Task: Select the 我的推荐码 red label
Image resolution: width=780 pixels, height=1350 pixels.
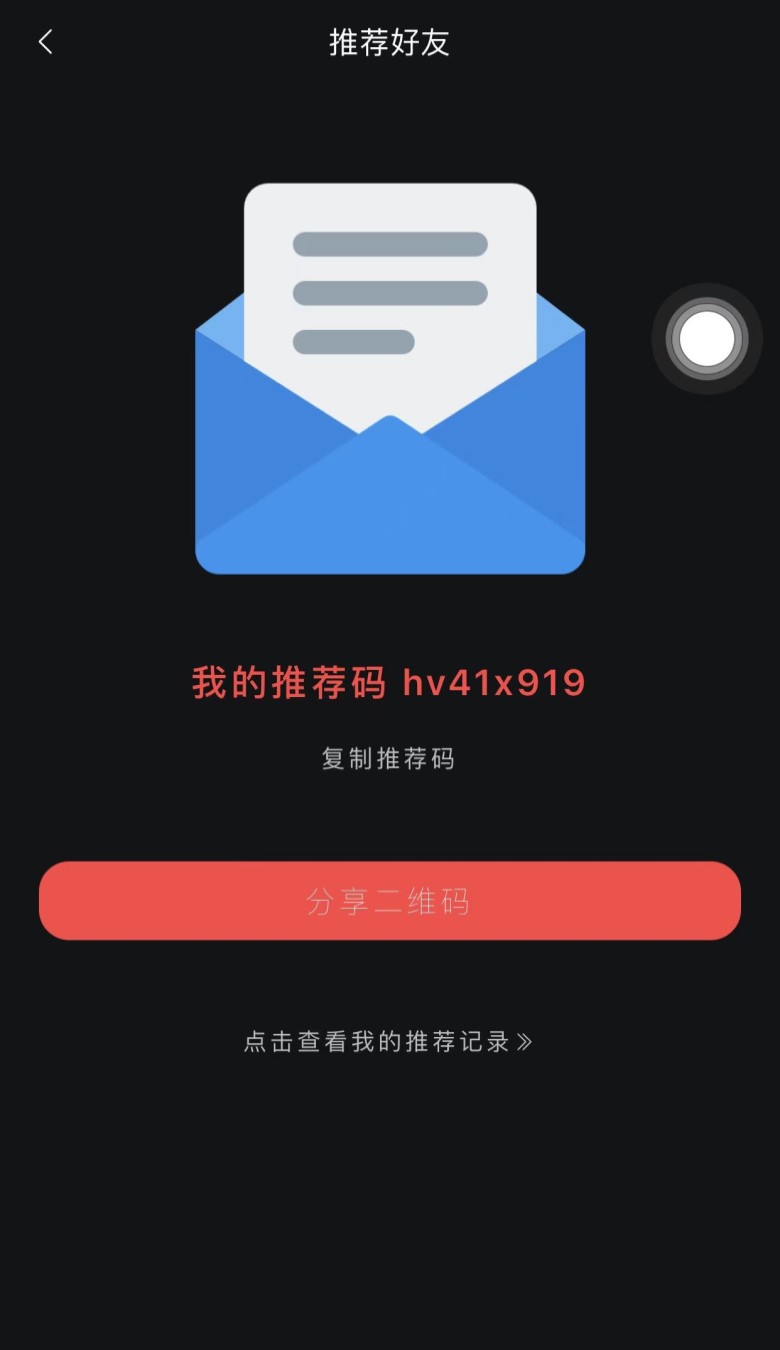Action: click(x=285, y=681)
